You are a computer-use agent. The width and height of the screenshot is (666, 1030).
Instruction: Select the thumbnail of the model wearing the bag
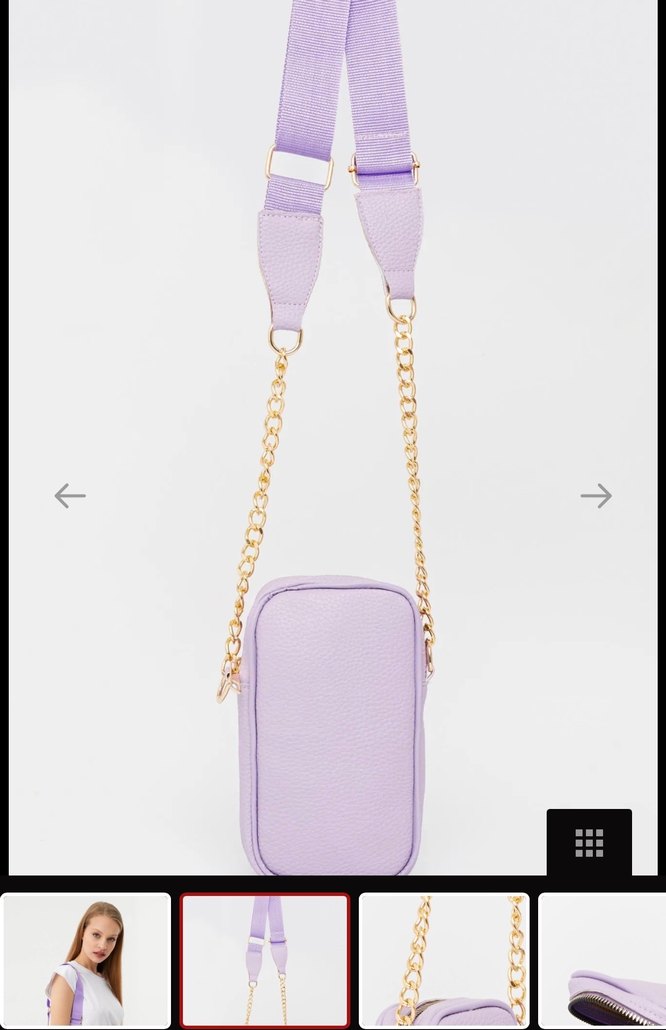(x=86, y=960)
